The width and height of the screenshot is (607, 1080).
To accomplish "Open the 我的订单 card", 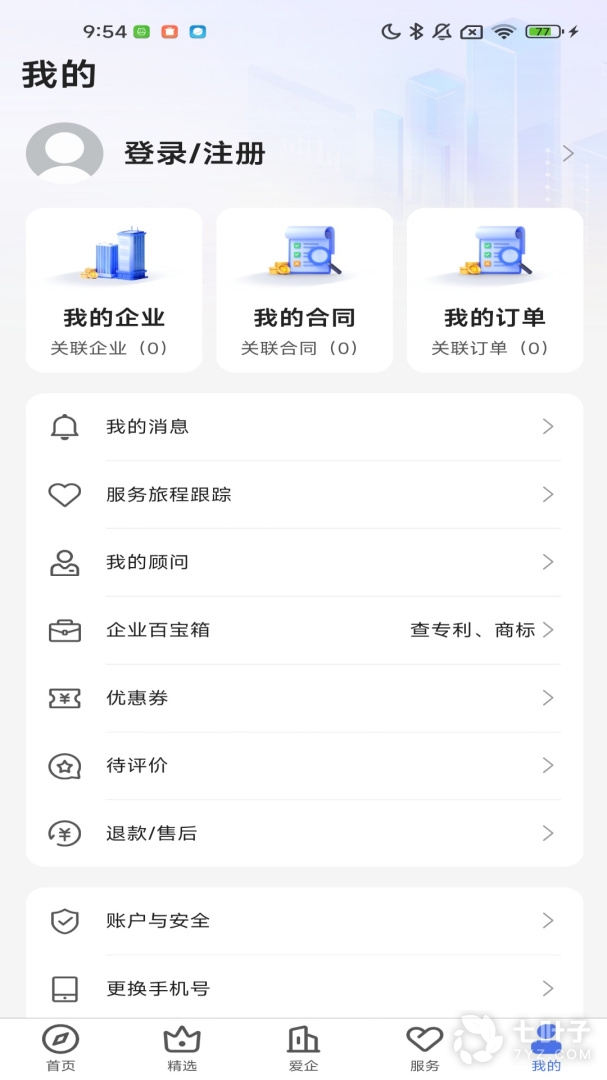I will click(494, 290).
